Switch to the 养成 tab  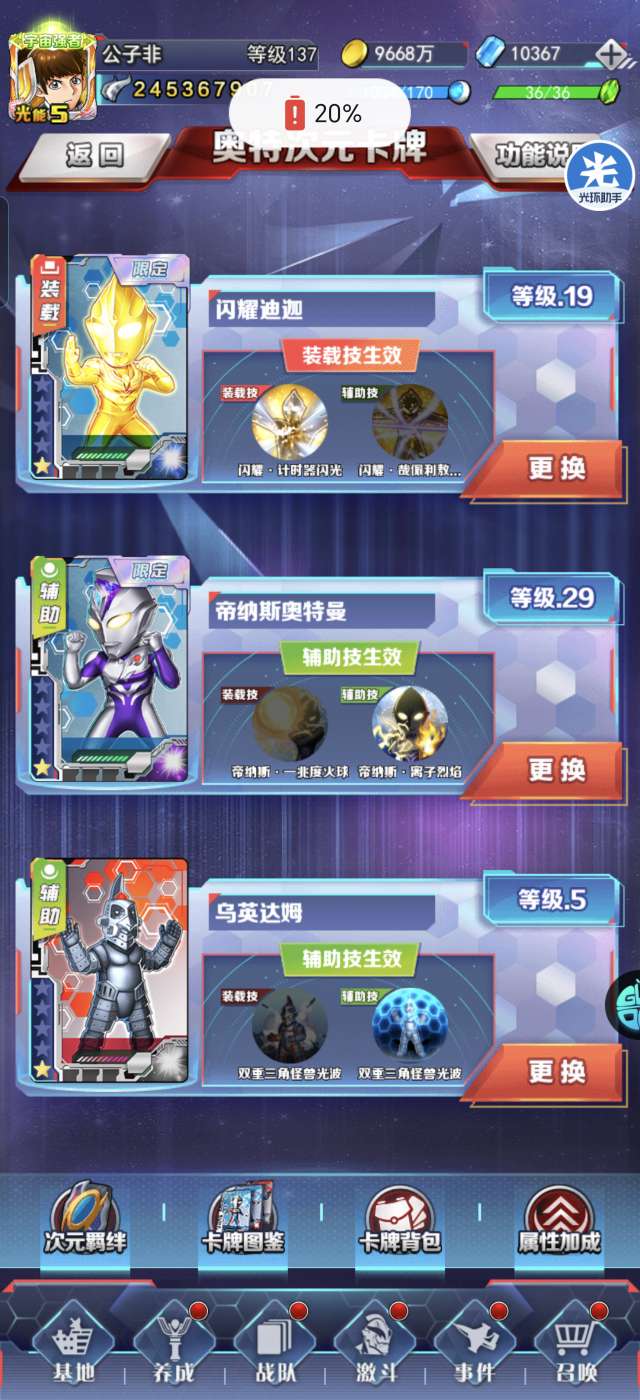tap(173, 1346)
